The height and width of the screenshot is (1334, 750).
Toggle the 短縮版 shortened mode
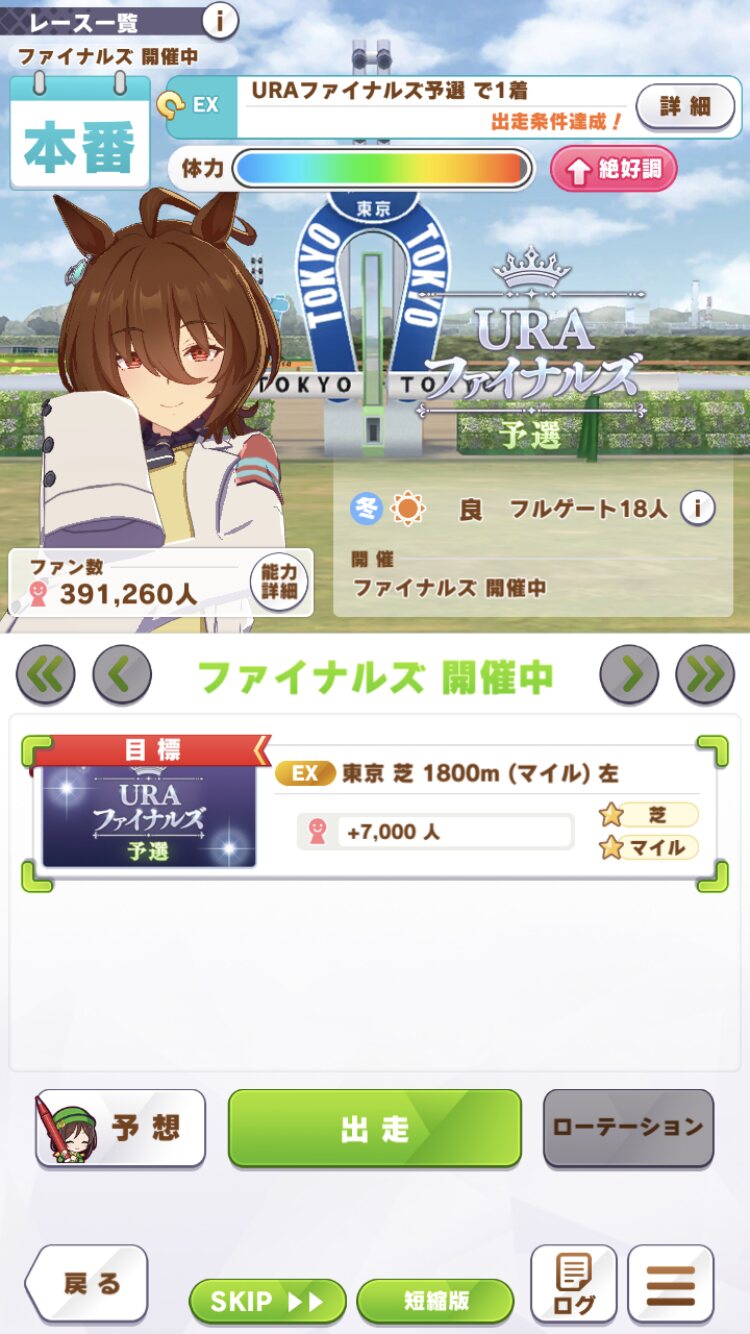[x=435, y=1301]
